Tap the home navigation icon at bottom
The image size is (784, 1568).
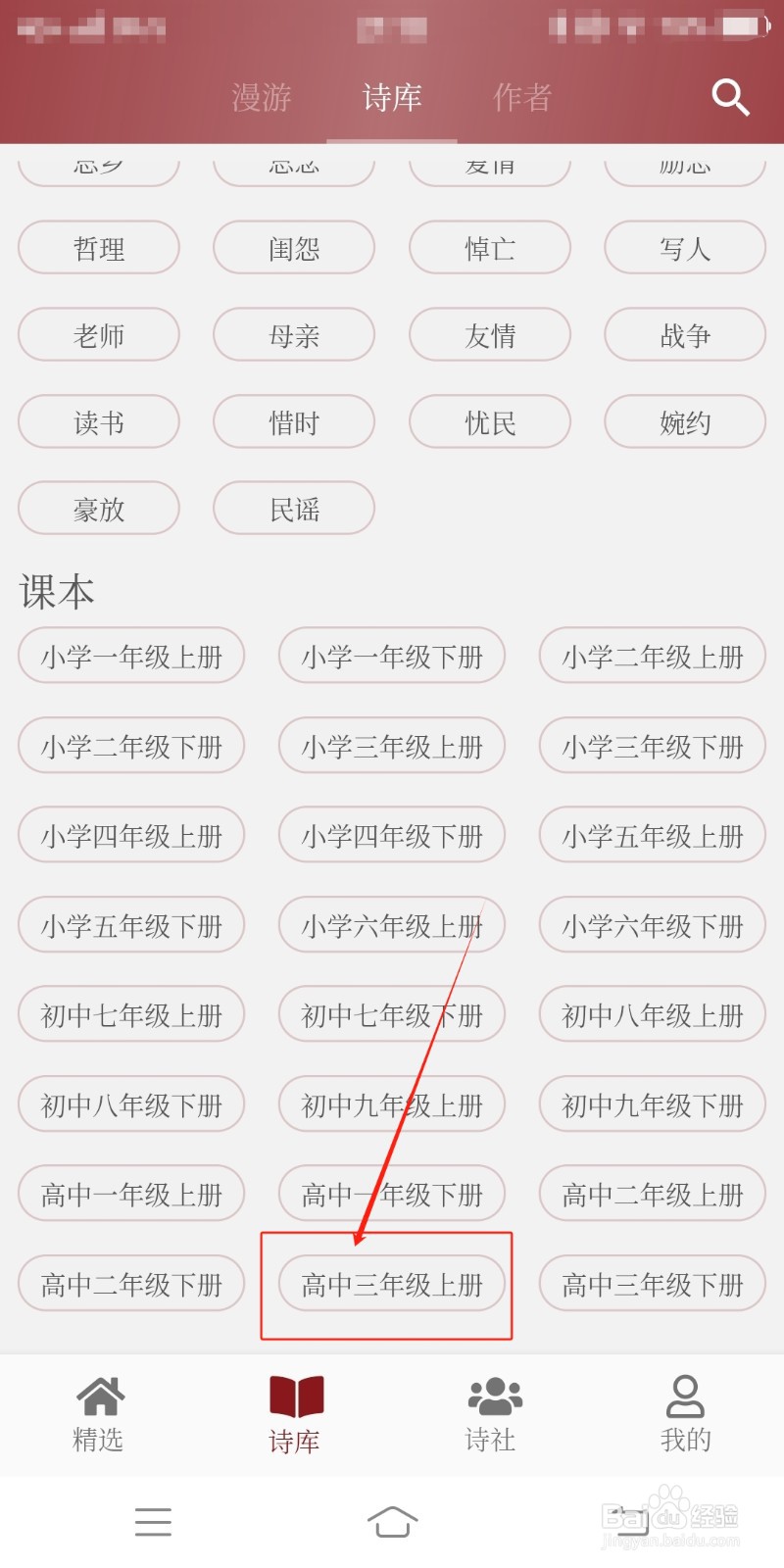(x=392, y=1522)
